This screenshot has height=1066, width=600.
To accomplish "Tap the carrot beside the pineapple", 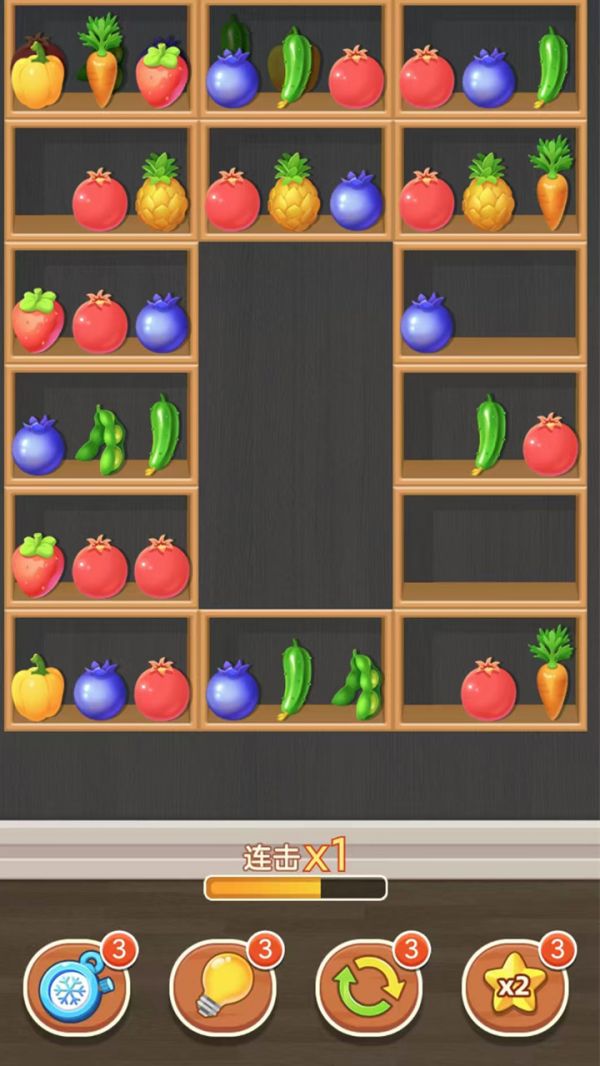I will click(x=551, y=183).
